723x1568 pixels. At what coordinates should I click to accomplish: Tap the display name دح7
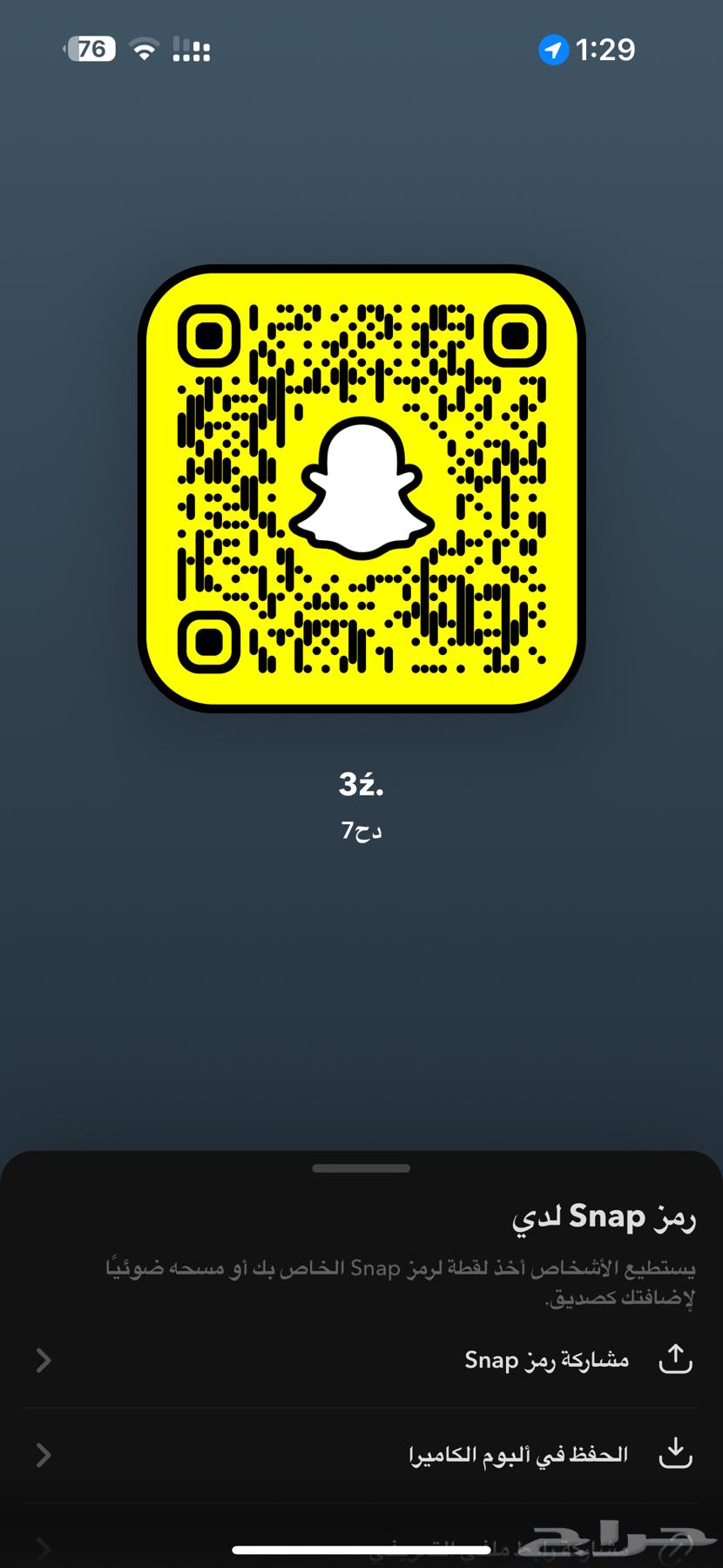pos(361,830)
